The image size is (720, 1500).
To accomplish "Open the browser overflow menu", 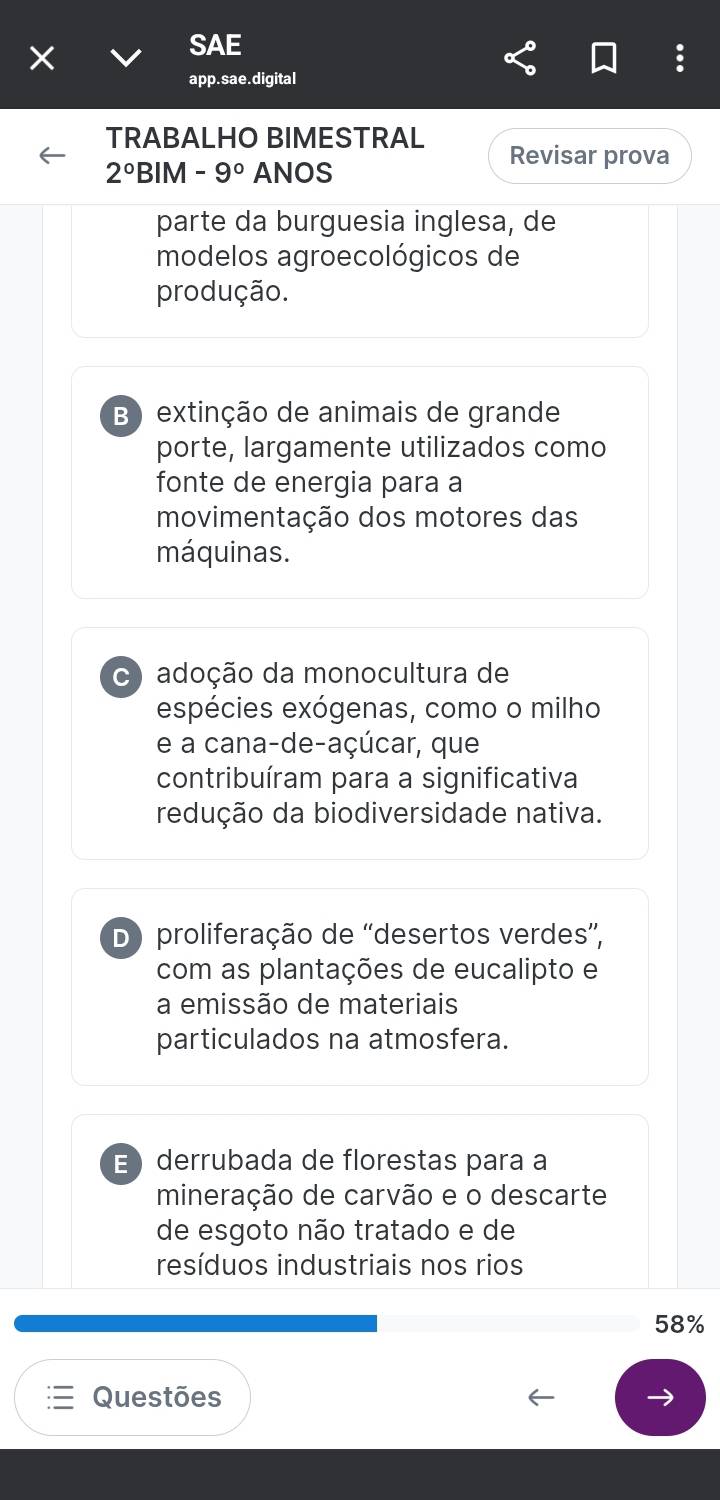I will [680, 59].
